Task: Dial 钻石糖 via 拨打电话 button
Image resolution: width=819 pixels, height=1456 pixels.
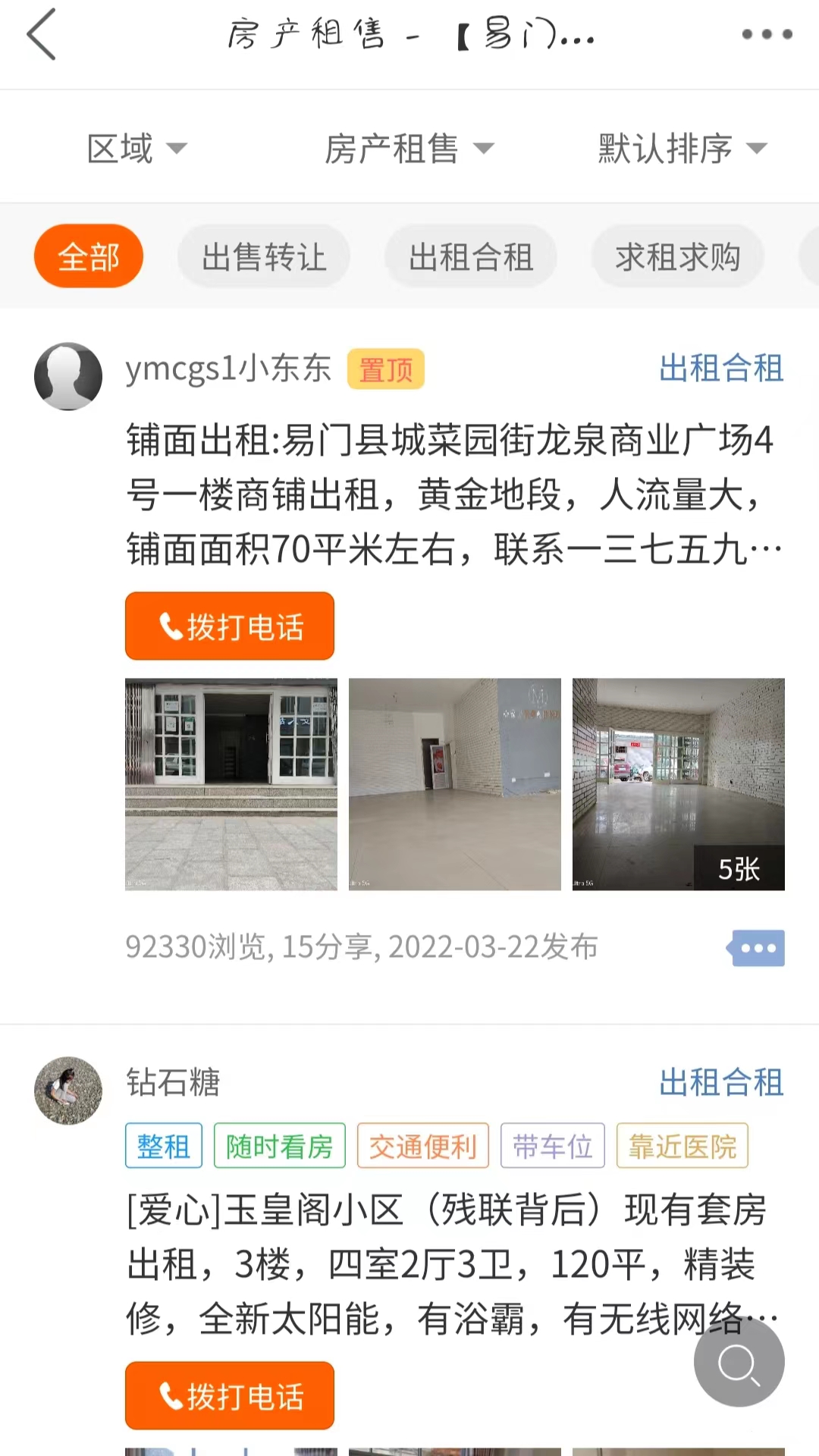Action: click(230, 1395)
